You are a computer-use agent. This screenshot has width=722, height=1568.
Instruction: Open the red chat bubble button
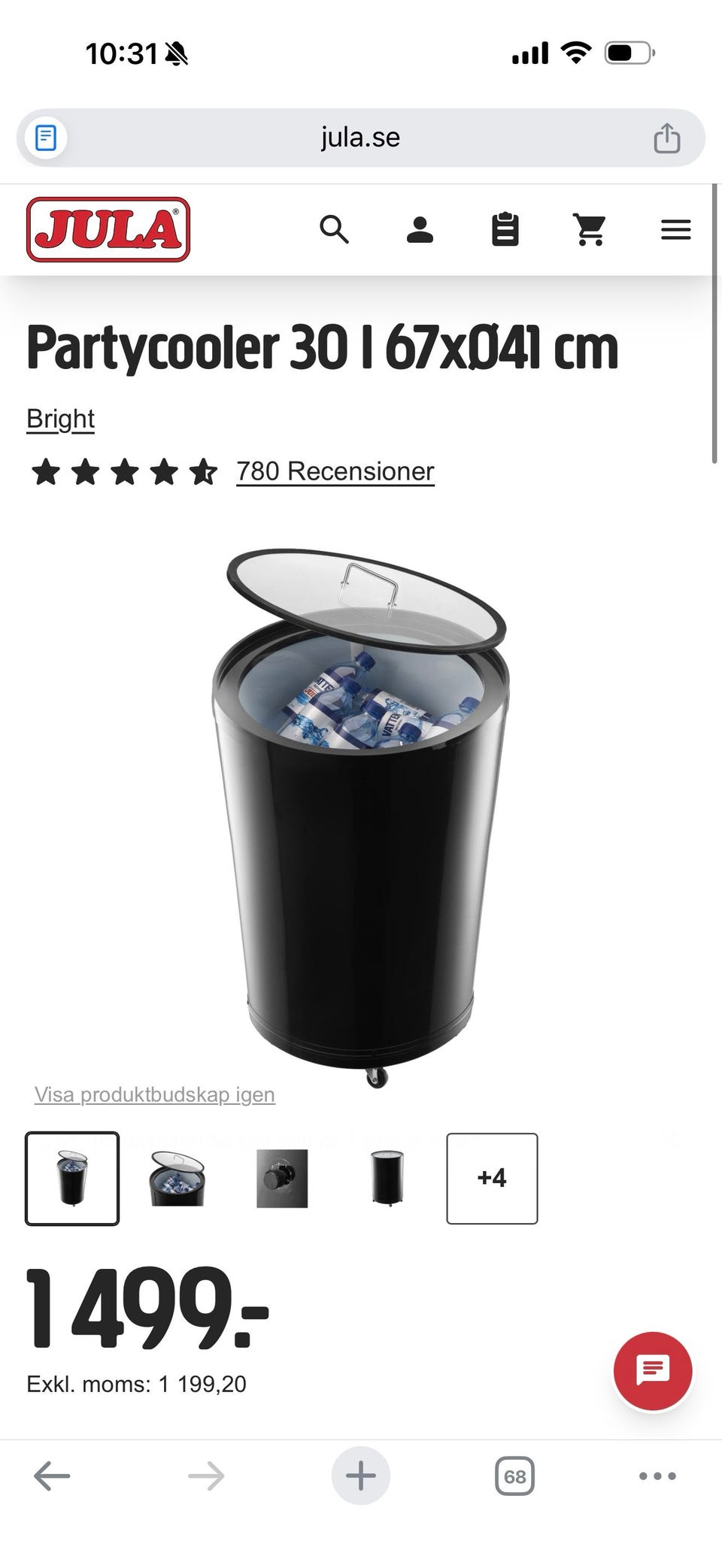click(x=652, y=1370)
